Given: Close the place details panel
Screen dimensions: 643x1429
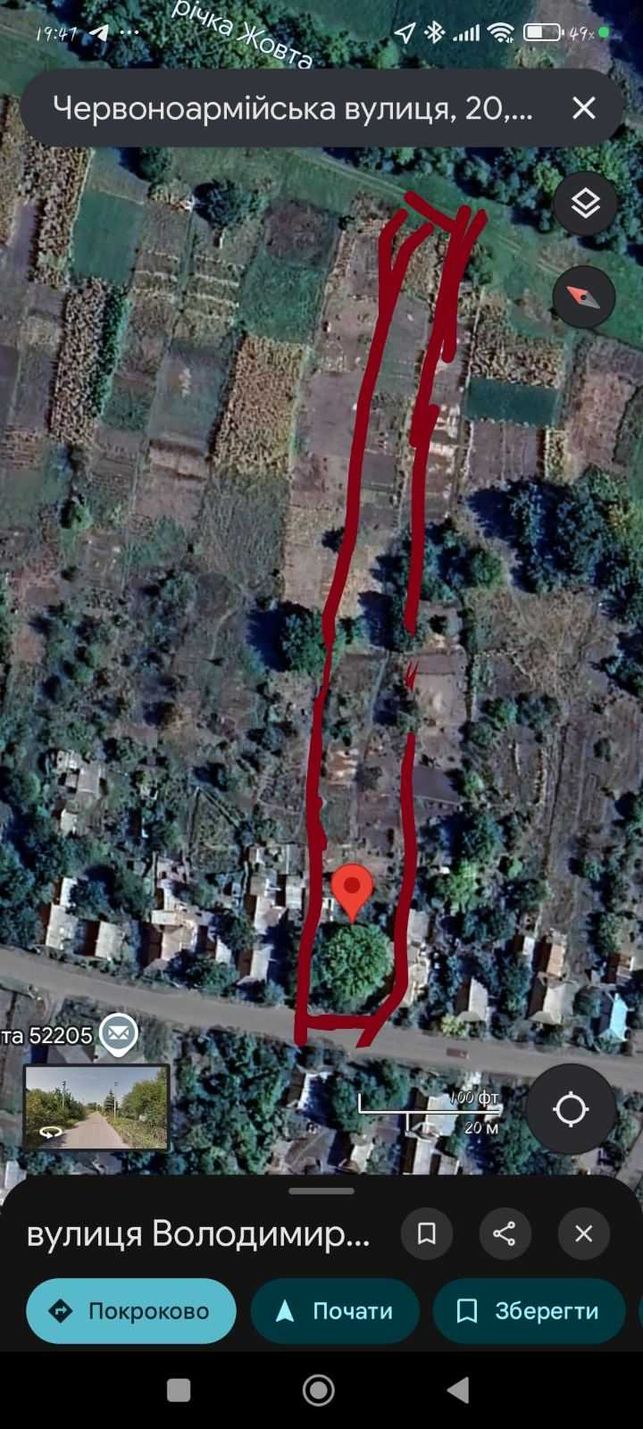Looking at the screenshot, I should coord(584,1234).
